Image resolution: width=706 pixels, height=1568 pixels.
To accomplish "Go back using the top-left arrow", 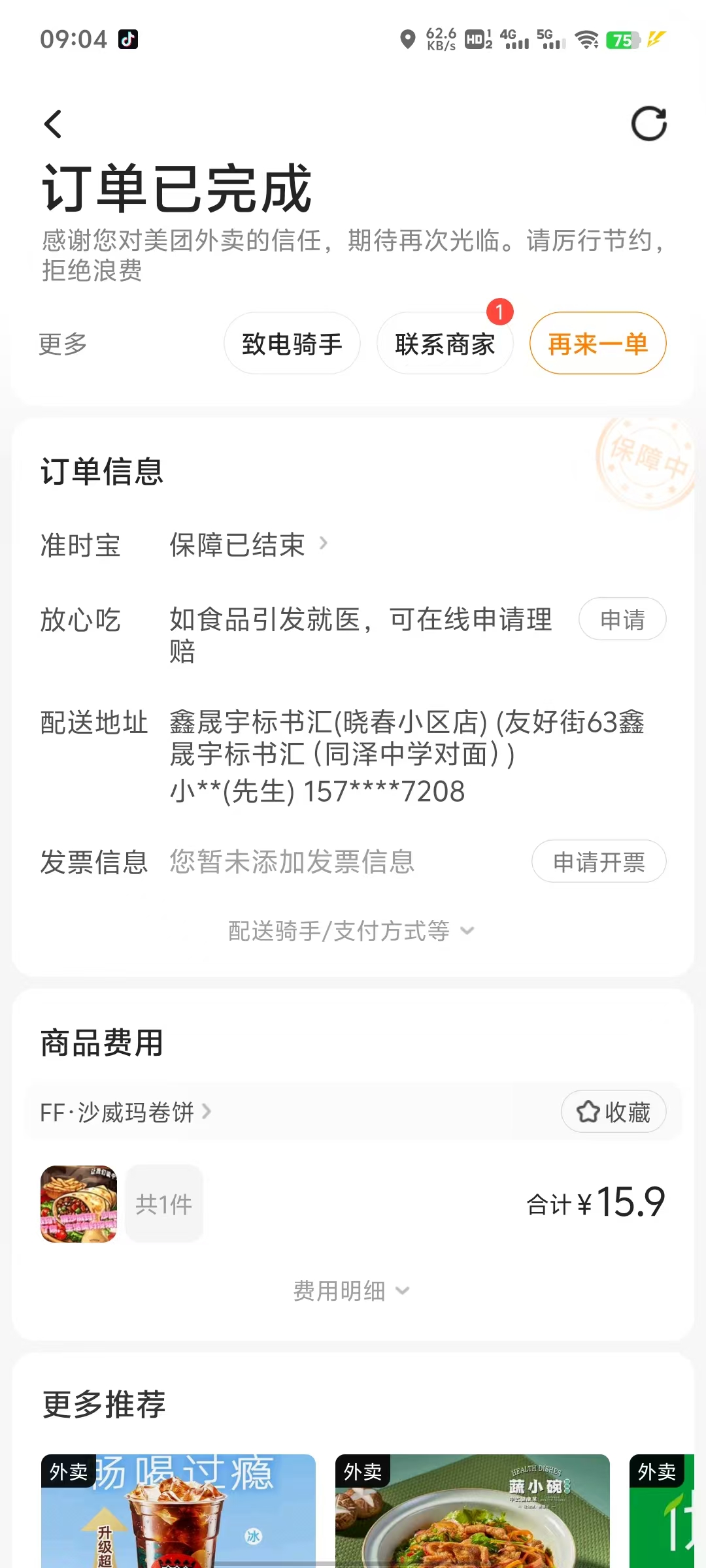I will pyautogui.click(x=54, y=124).
